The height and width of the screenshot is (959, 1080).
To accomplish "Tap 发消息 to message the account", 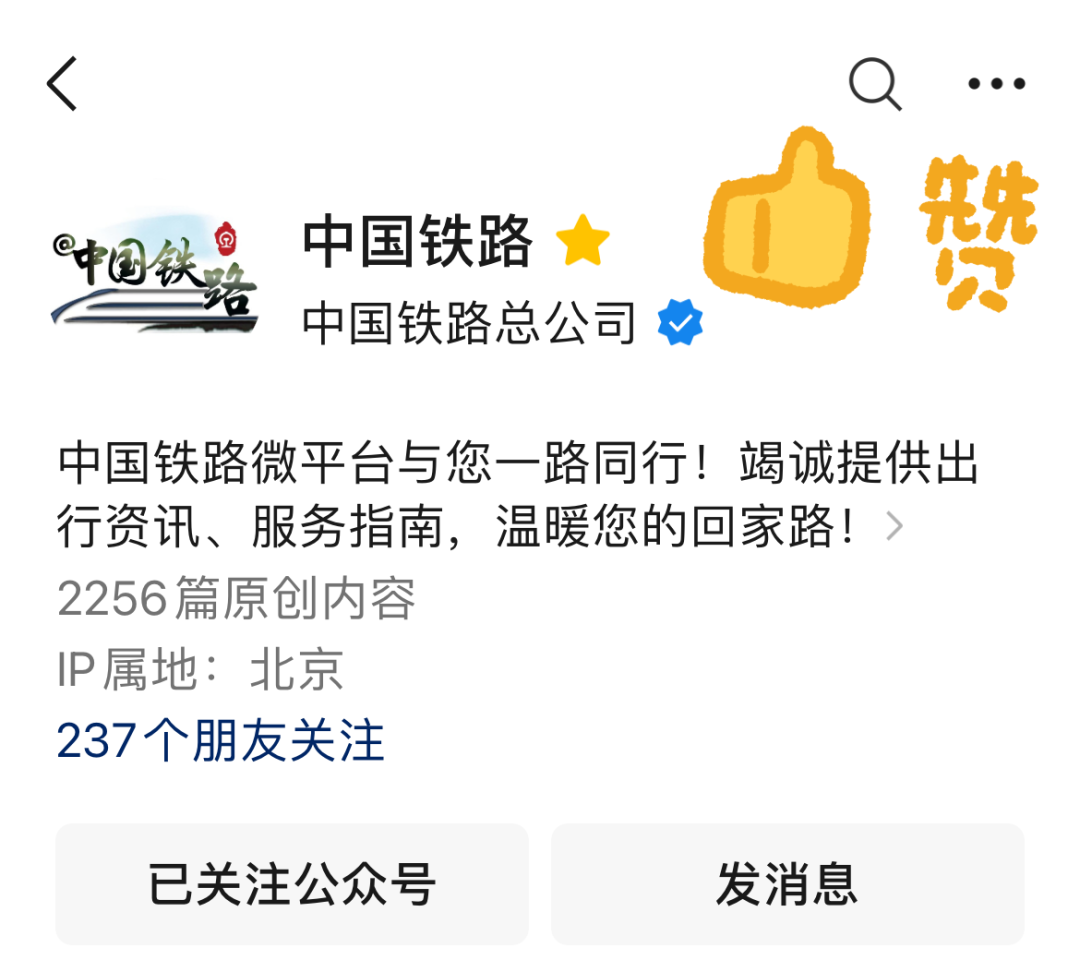I will (787, 884).
